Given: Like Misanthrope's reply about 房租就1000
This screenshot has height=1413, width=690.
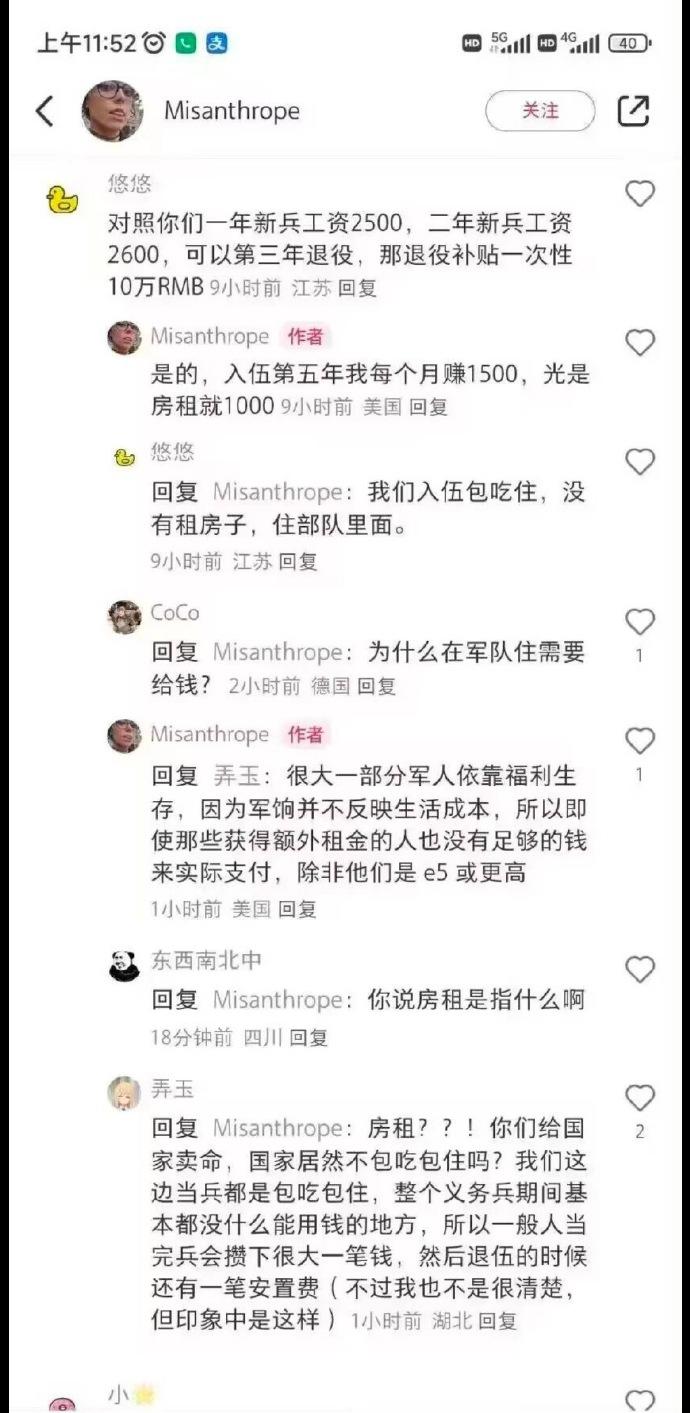Looking at the screenshot, I should click(x=639, y=343).
